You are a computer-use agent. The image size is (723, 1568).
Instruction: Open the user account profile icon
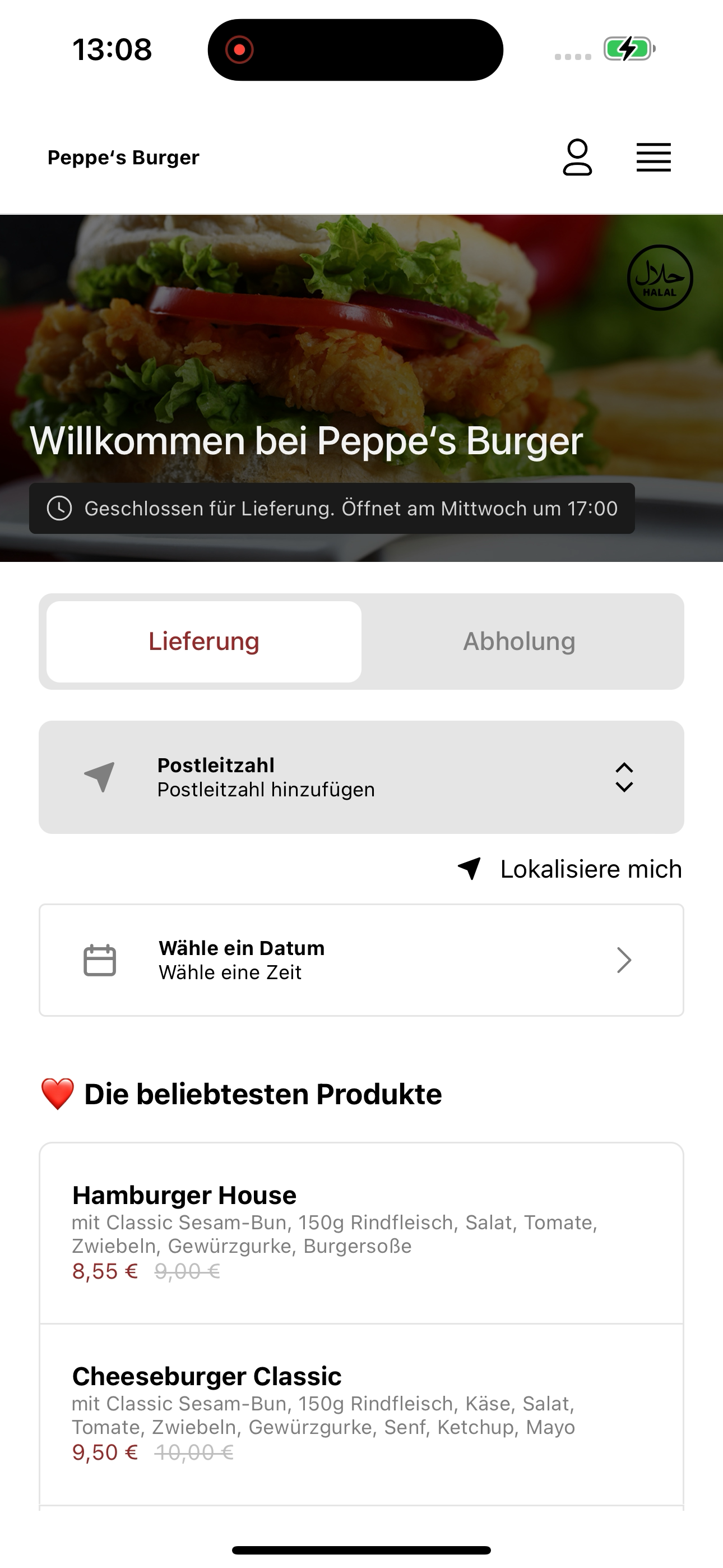(x=577, y=158)
